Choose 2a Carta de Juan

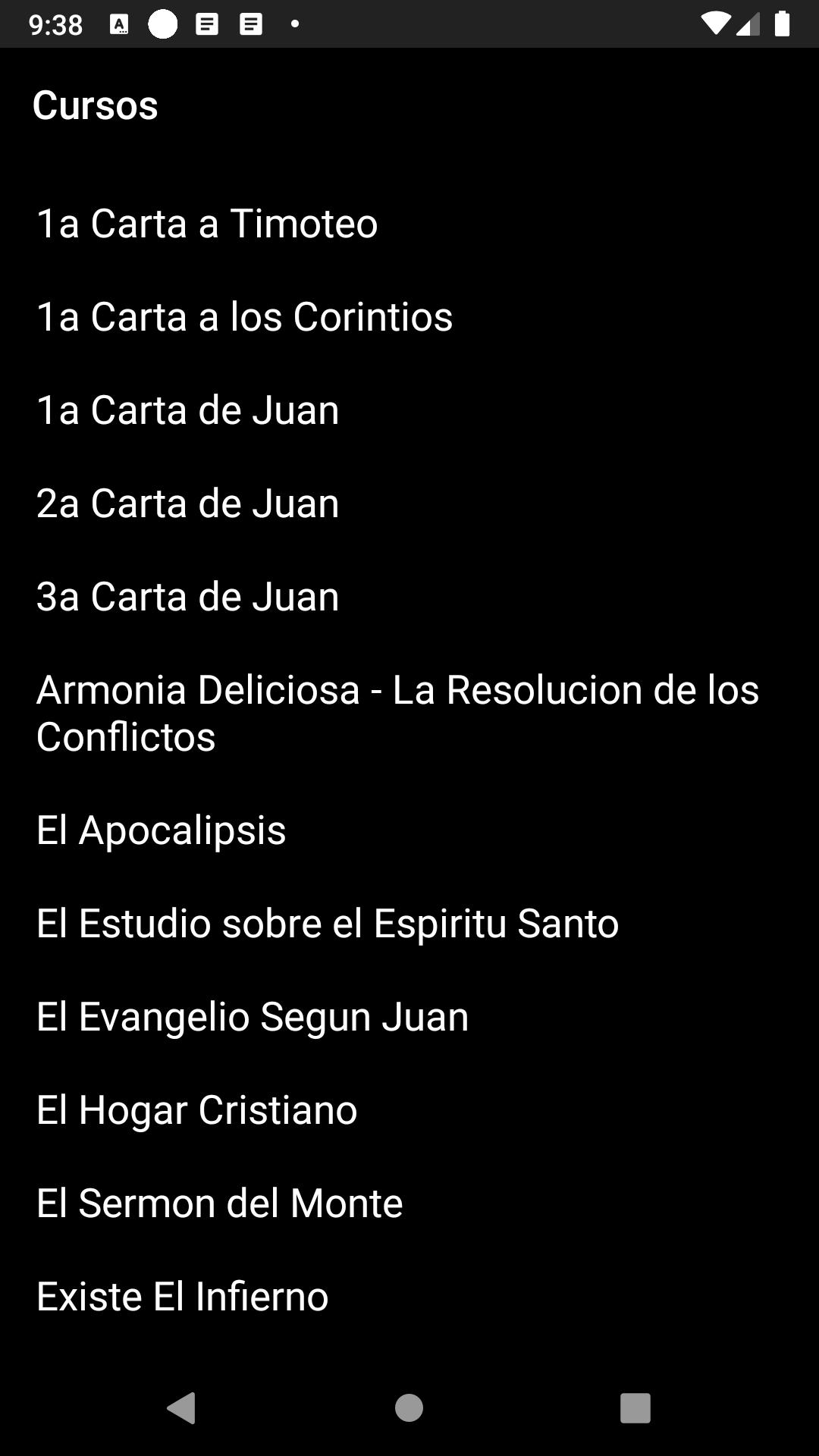[x=188, y=504]
